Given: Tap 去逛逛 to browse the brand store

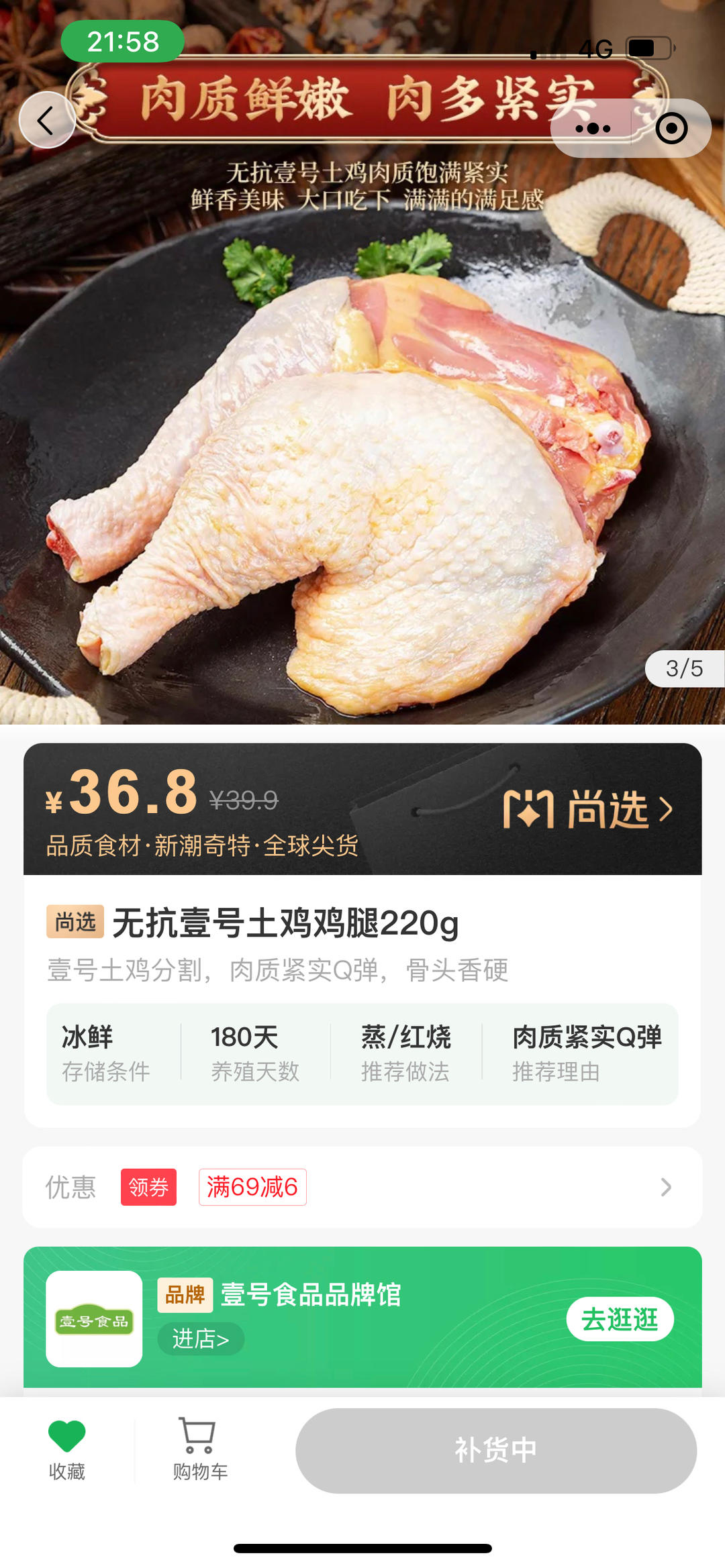Looking at the screenshot, I should pyautogui.click(x=619, y=1319).
